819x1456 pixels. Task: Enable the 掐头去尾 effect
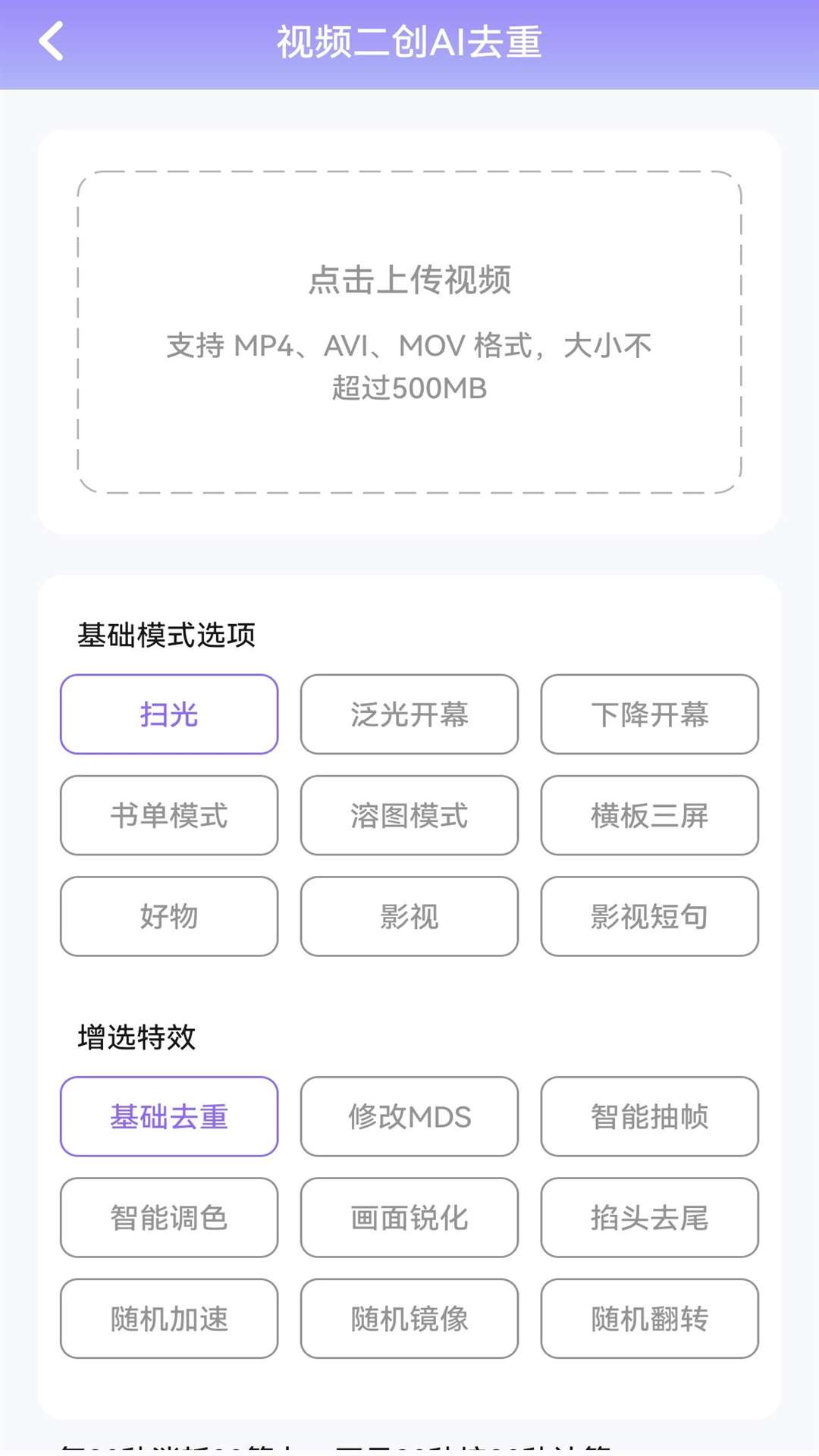point(649,1218)
